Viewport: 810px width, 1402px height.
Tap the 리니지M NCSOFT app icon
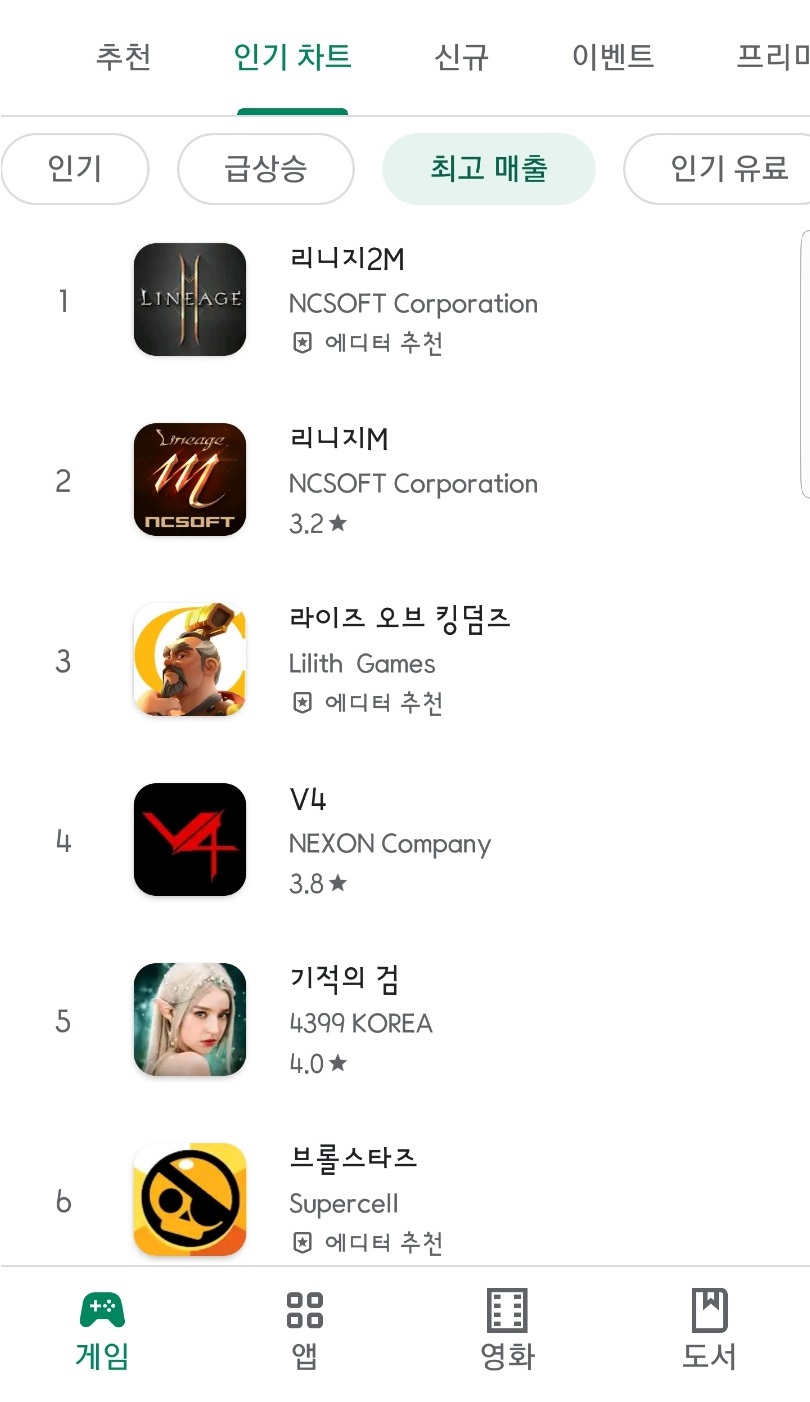point(189,479)
